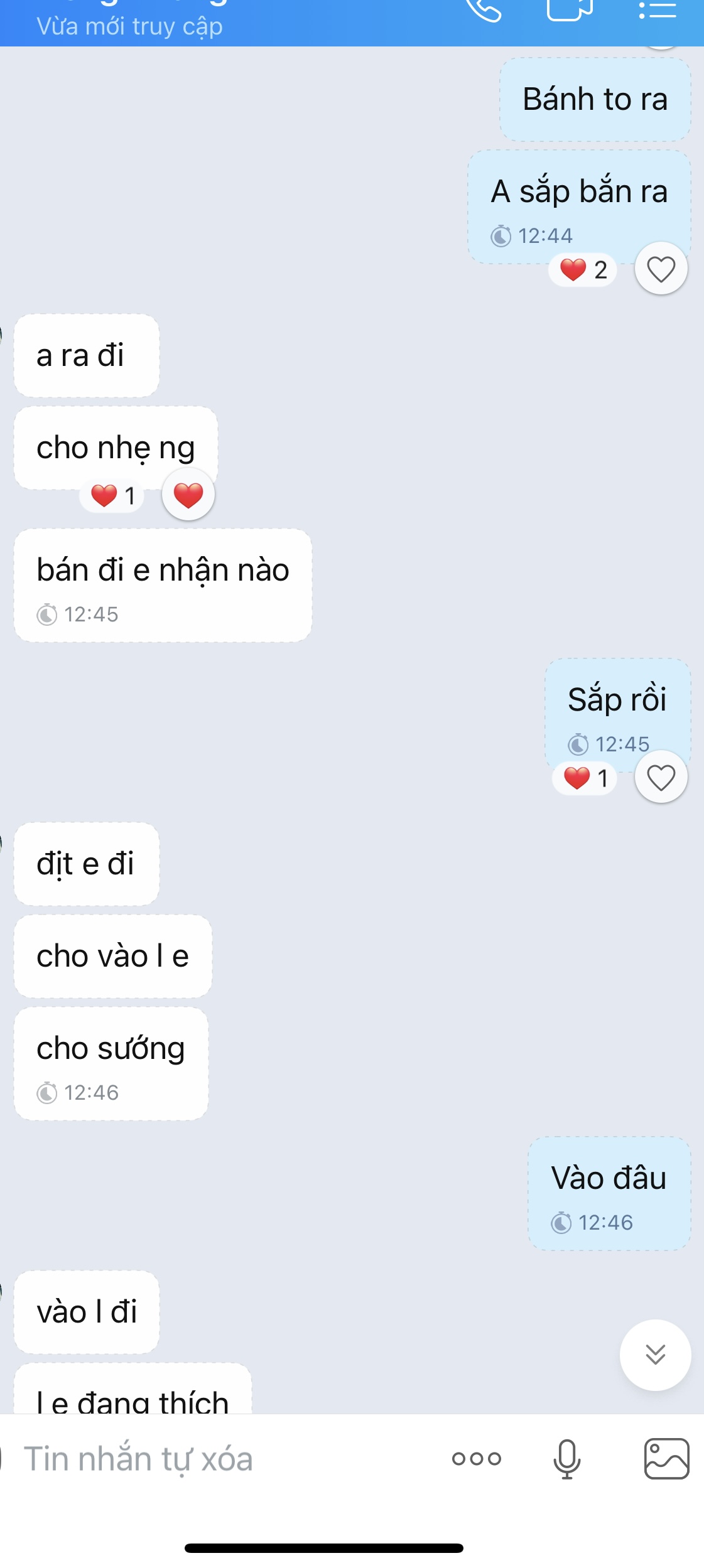
Task: Record a voice message with the microphone
Action: coord(566,1459)
